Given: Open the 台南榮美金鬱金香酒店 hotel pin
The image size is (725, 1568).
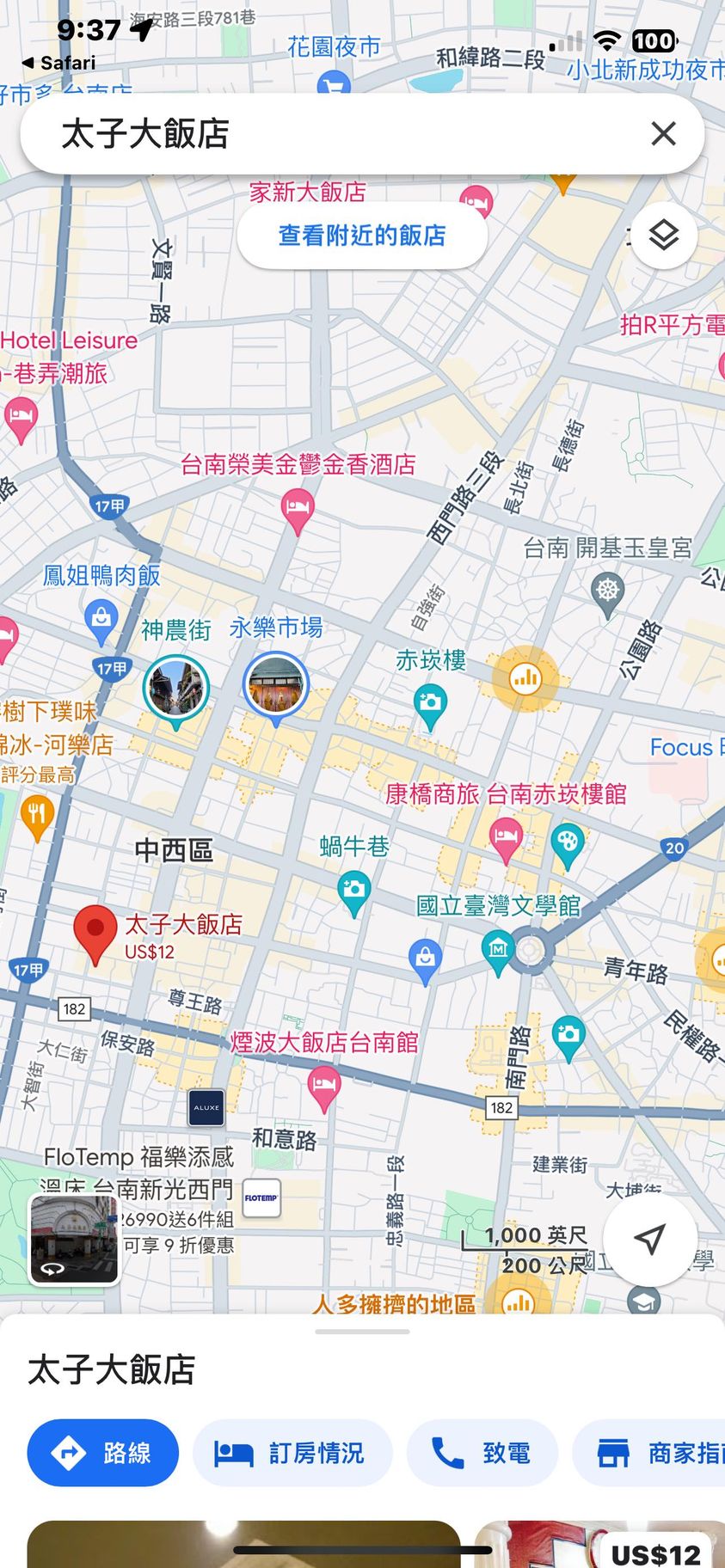Looking at the screenshot, I should coord(298,508).
